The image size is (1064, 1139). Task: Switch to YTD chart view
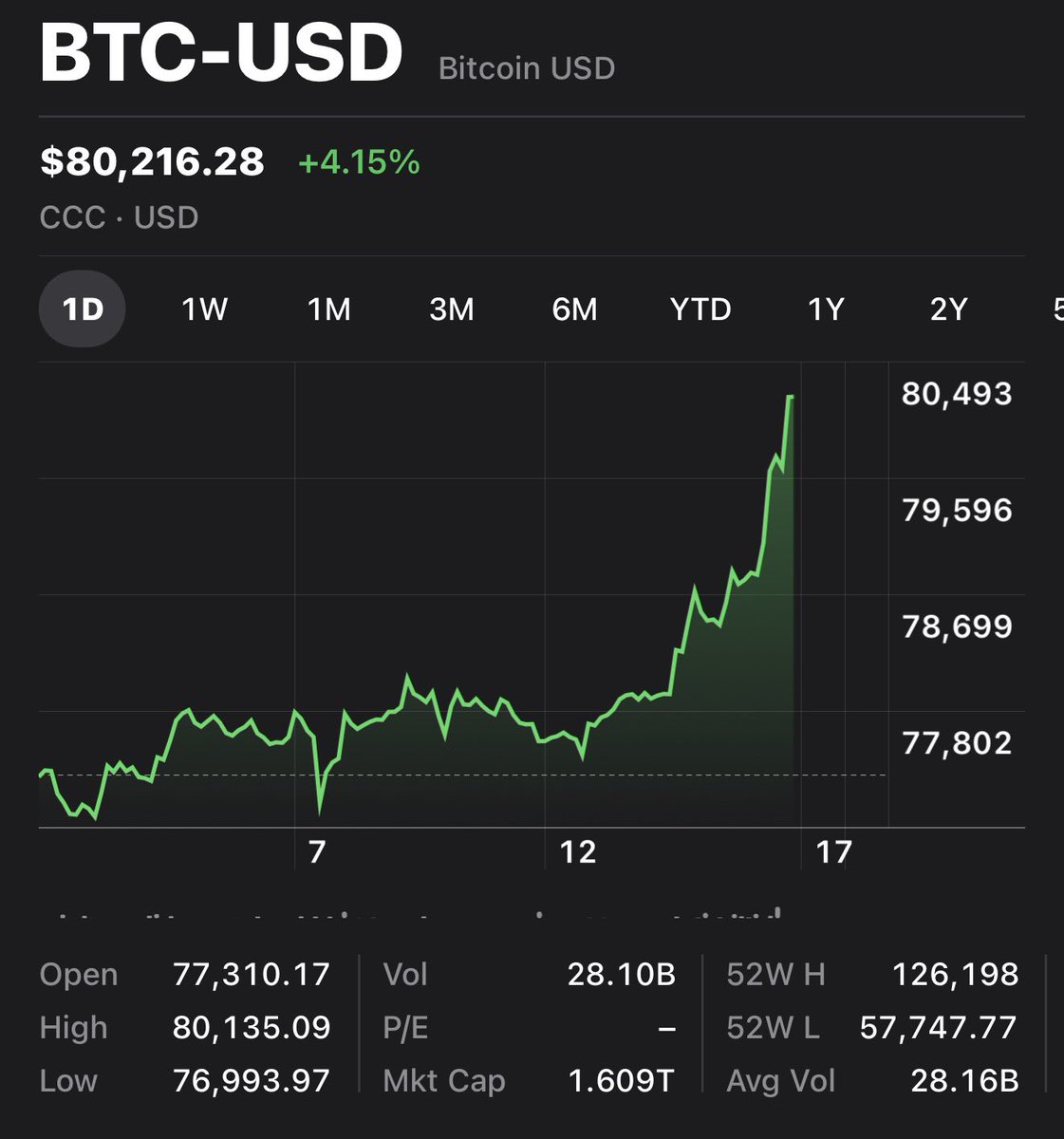pyautogui.click(x=700, y=309)
